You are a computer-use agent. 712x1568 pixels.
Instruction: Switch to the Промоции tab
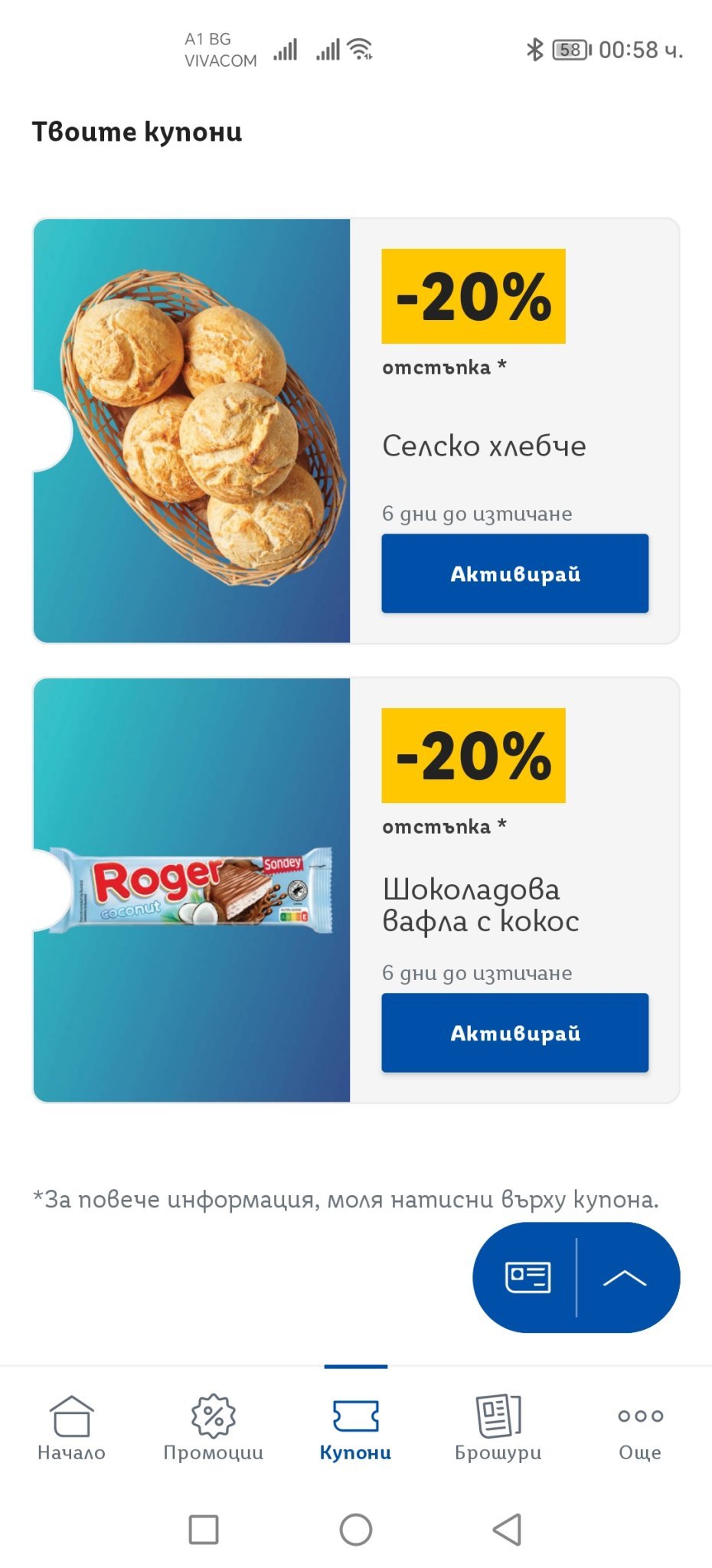click(214, 1427)
